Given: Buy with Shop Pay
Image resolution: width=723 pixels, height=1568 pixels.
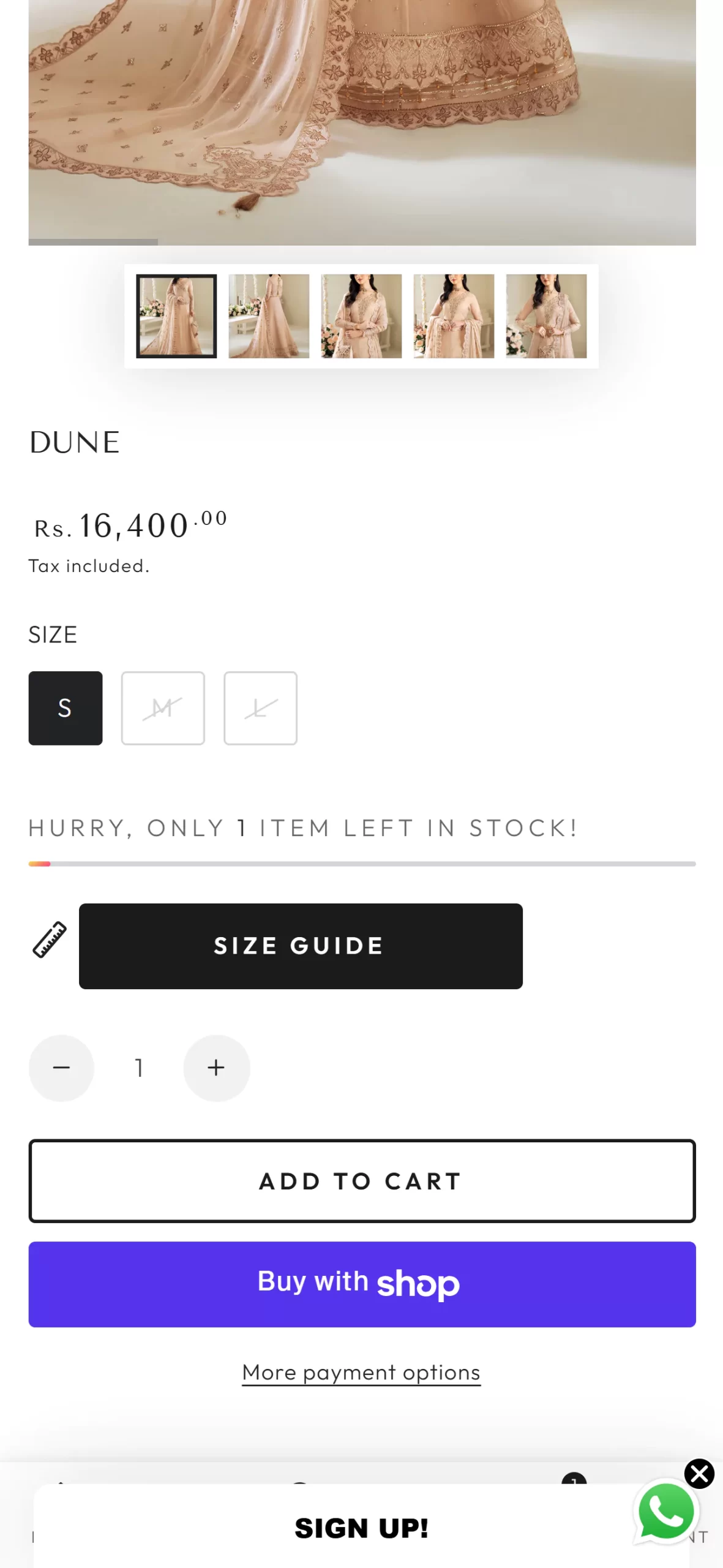Looking at the screenshot, I should [x=362, y=1284].
